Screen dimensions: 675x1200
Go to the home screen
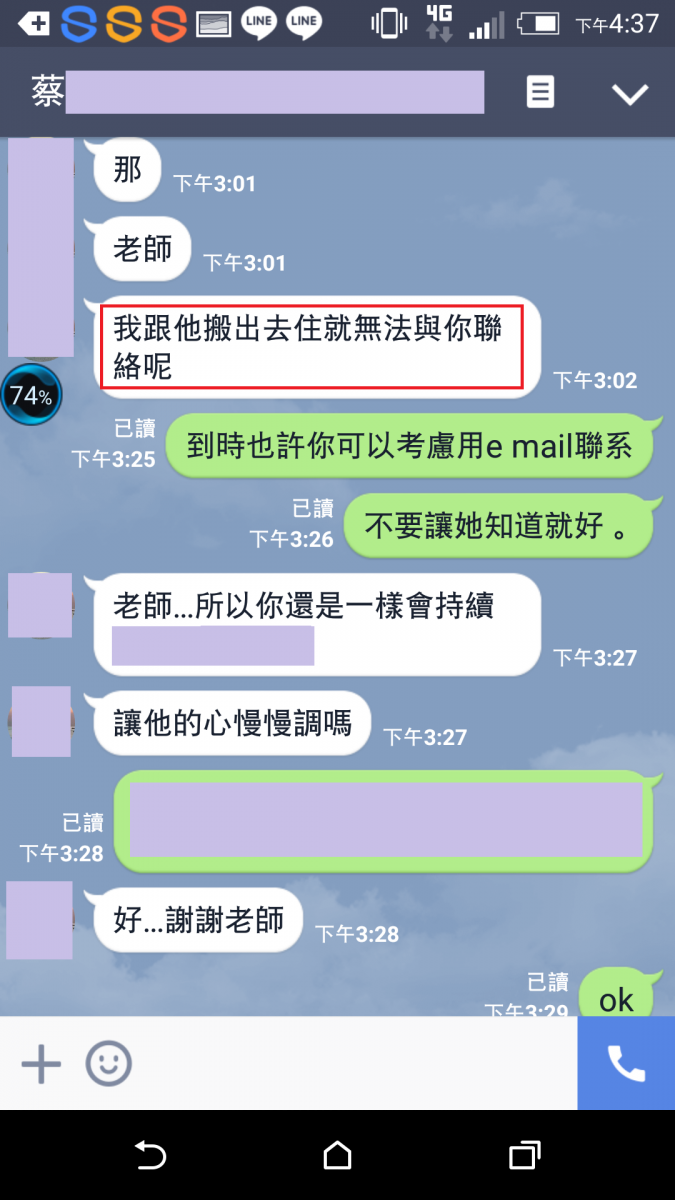338,1156
